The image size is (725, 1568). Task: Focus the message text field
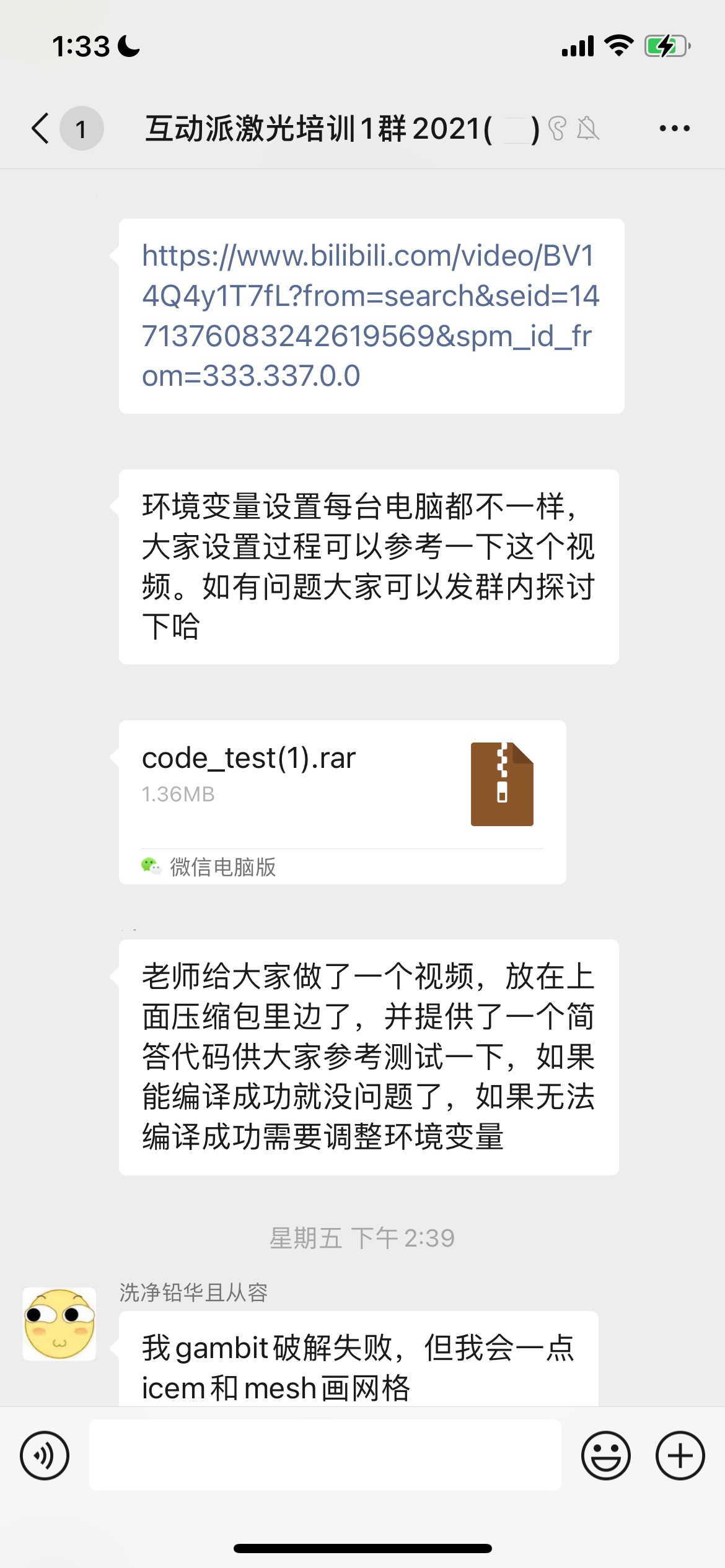pos(325,1455)
